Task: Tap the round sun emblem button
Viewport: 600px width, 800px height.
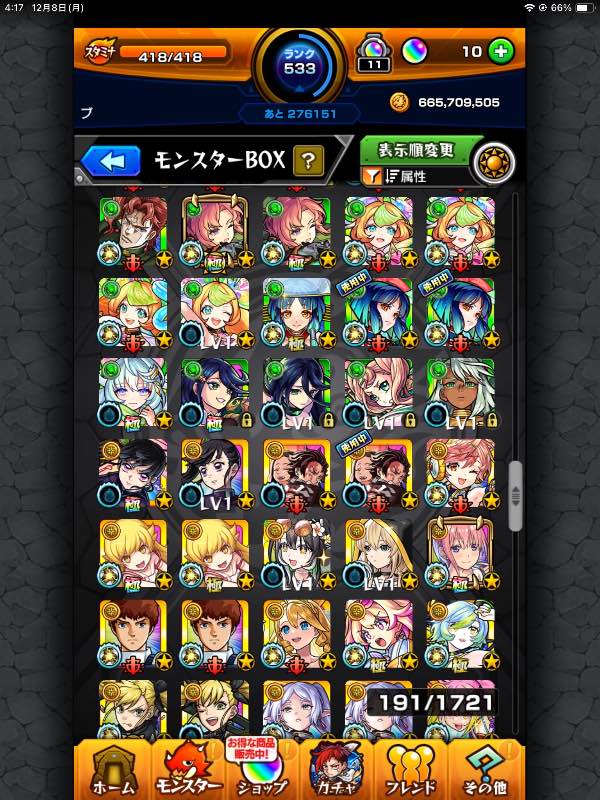Action: tap(494, 163)
